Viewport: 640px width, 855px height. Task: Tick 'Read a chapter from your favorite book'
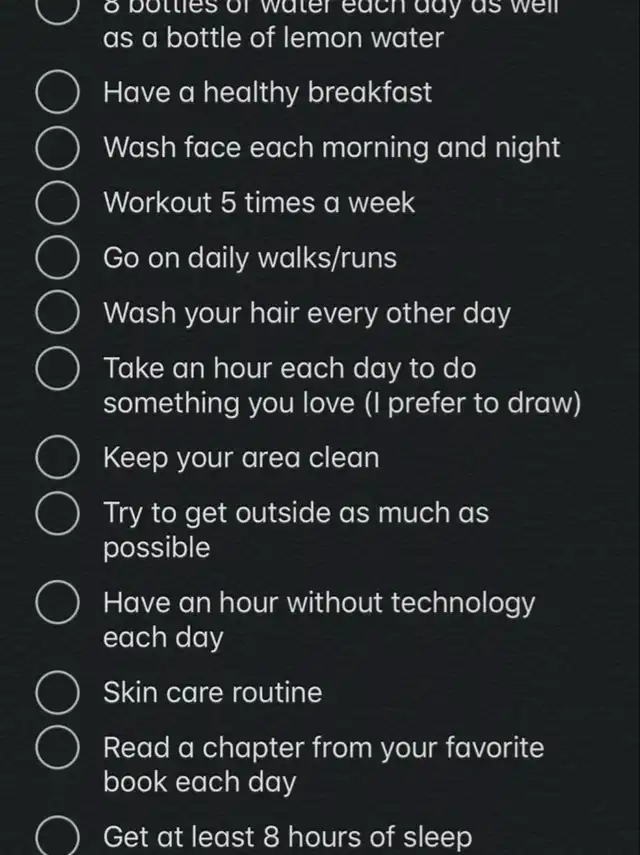coord(58,747)
